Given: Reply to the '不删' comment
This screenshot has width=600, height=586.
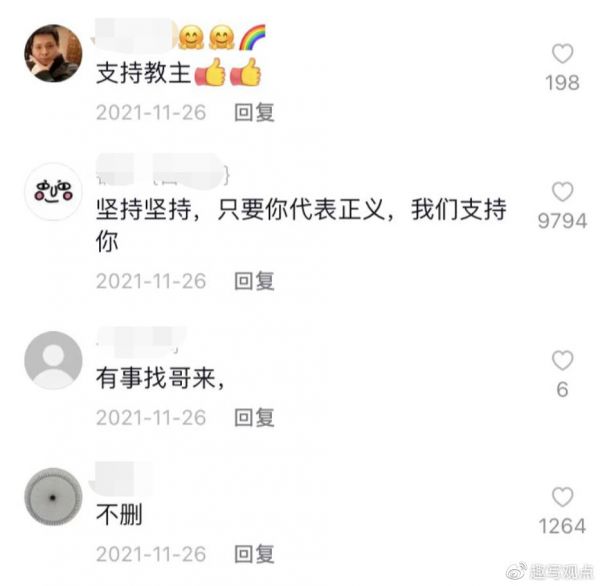Looking at the screenshot, I should pyautogui.click(x=254, y=553).
